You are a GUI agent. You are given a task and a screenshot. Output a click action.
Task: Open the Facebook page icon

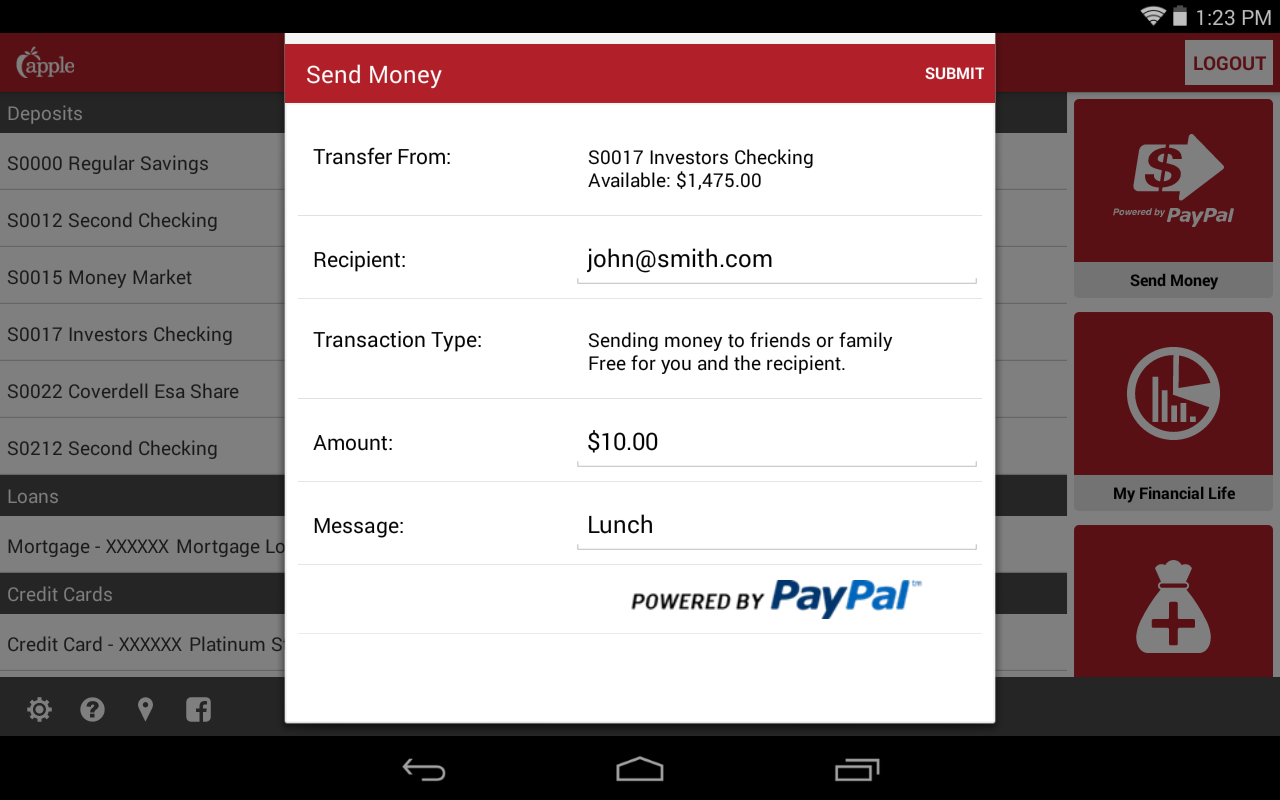[199, 710]
